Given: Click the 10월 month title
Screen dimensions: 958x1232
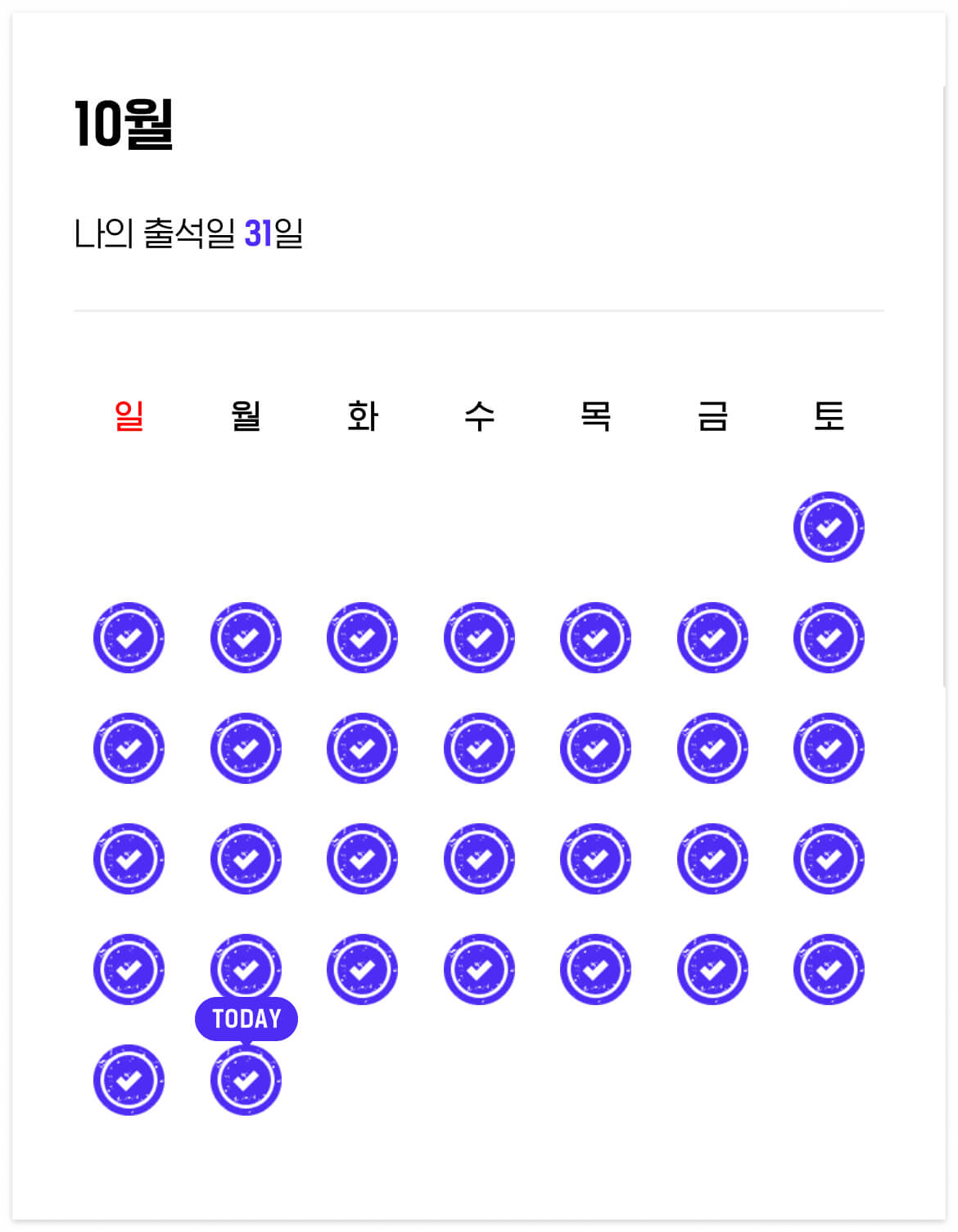Looking at the screenshot, I should point(124,123).
